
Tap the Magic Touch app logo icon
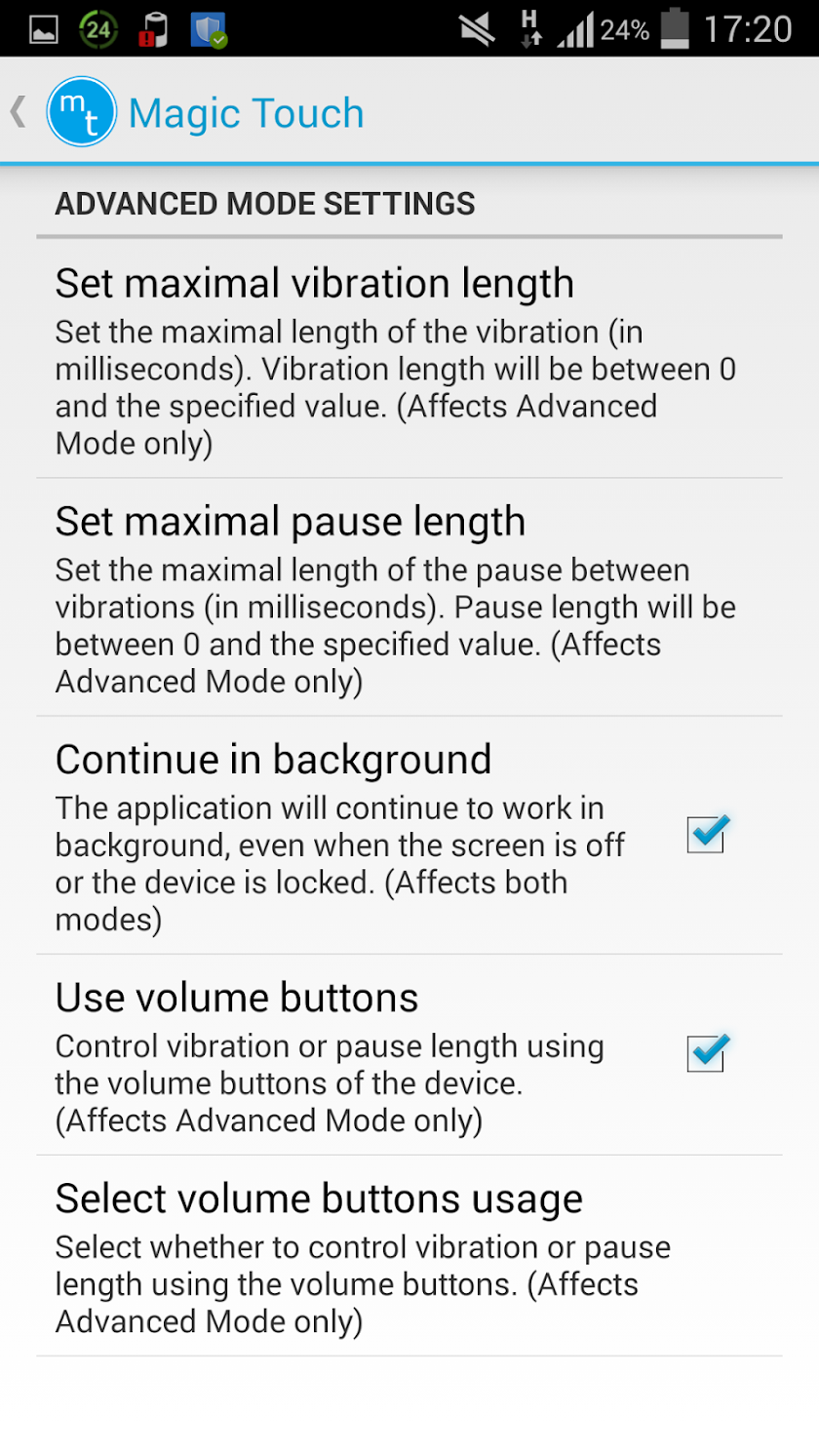point(82,111)
